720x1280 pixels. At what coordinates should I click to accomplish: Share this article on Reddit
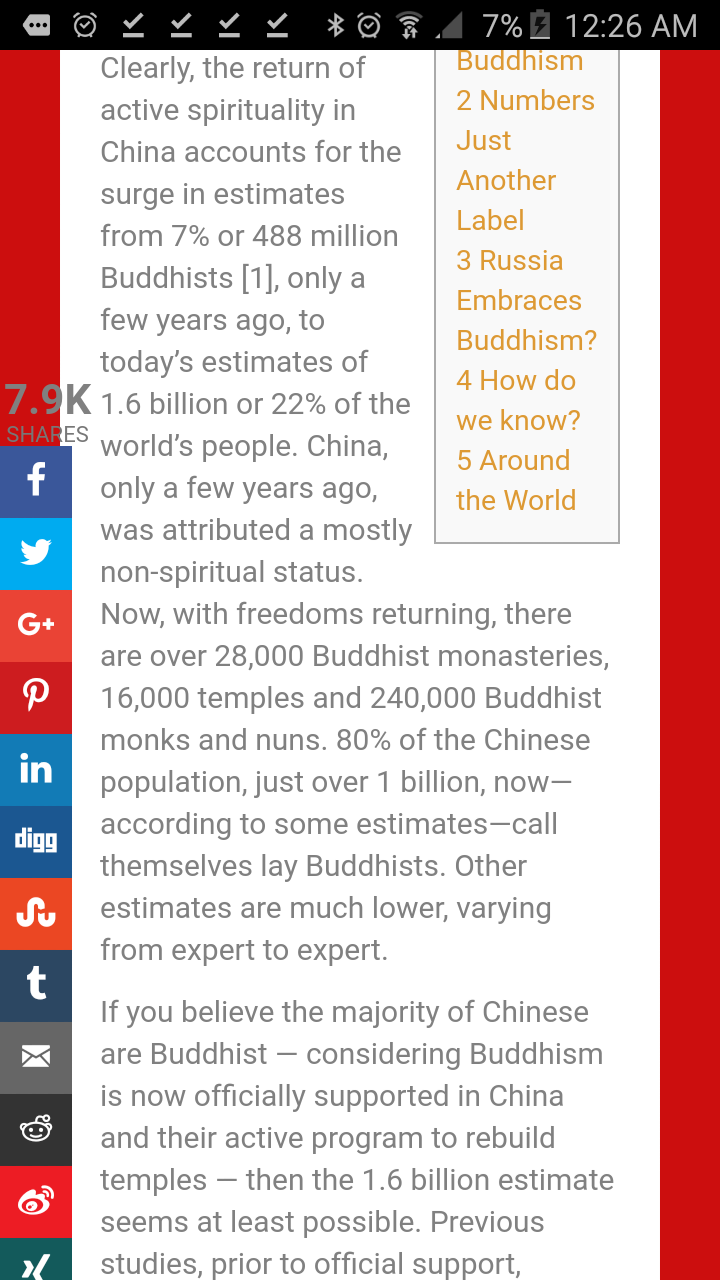[x=36, y=1129]
